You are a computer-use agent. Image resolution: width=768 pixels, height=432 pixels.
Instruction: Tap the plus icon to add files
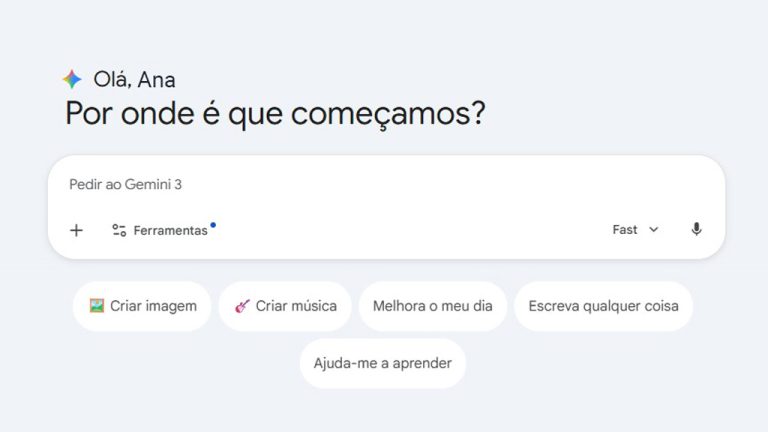tap(76, 230)
